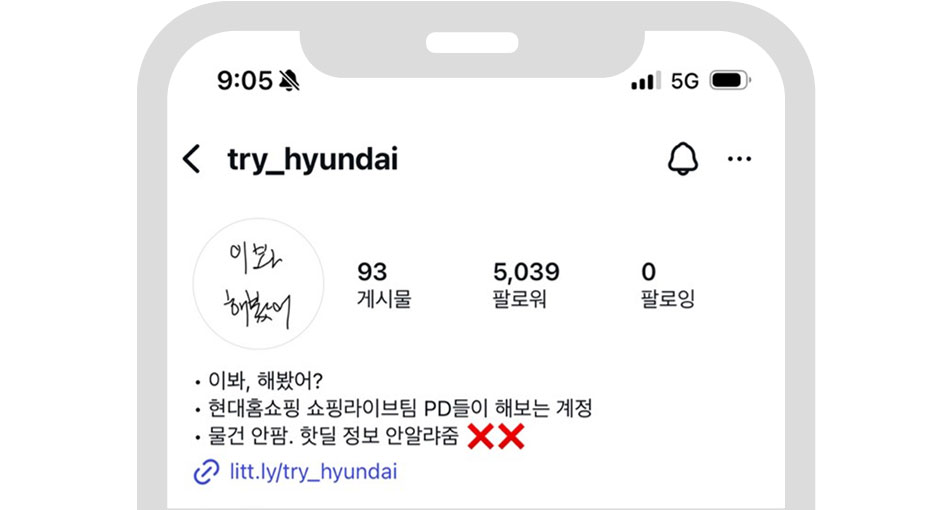Go back from try_hyundai profile
Viewport: 940px width, 510px height.
192,159
